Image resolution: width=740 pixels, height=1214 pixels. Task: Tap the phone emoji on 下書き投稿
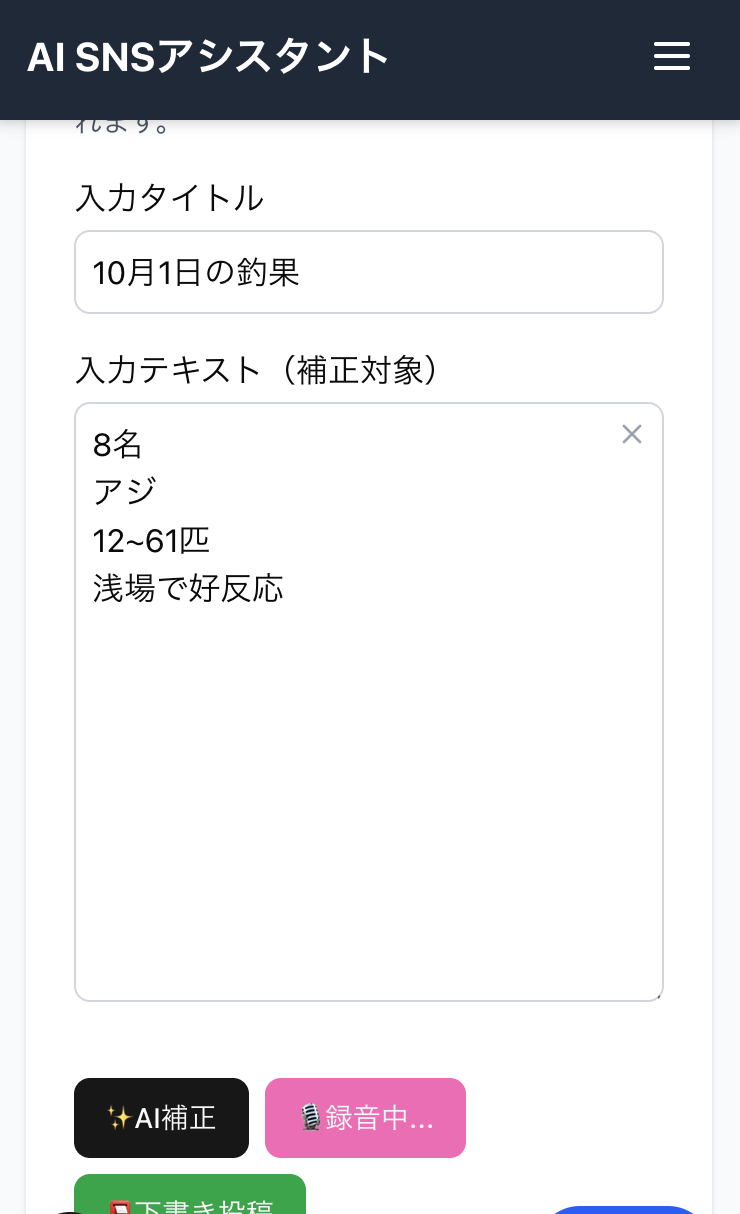click(x=122, y=1207)
